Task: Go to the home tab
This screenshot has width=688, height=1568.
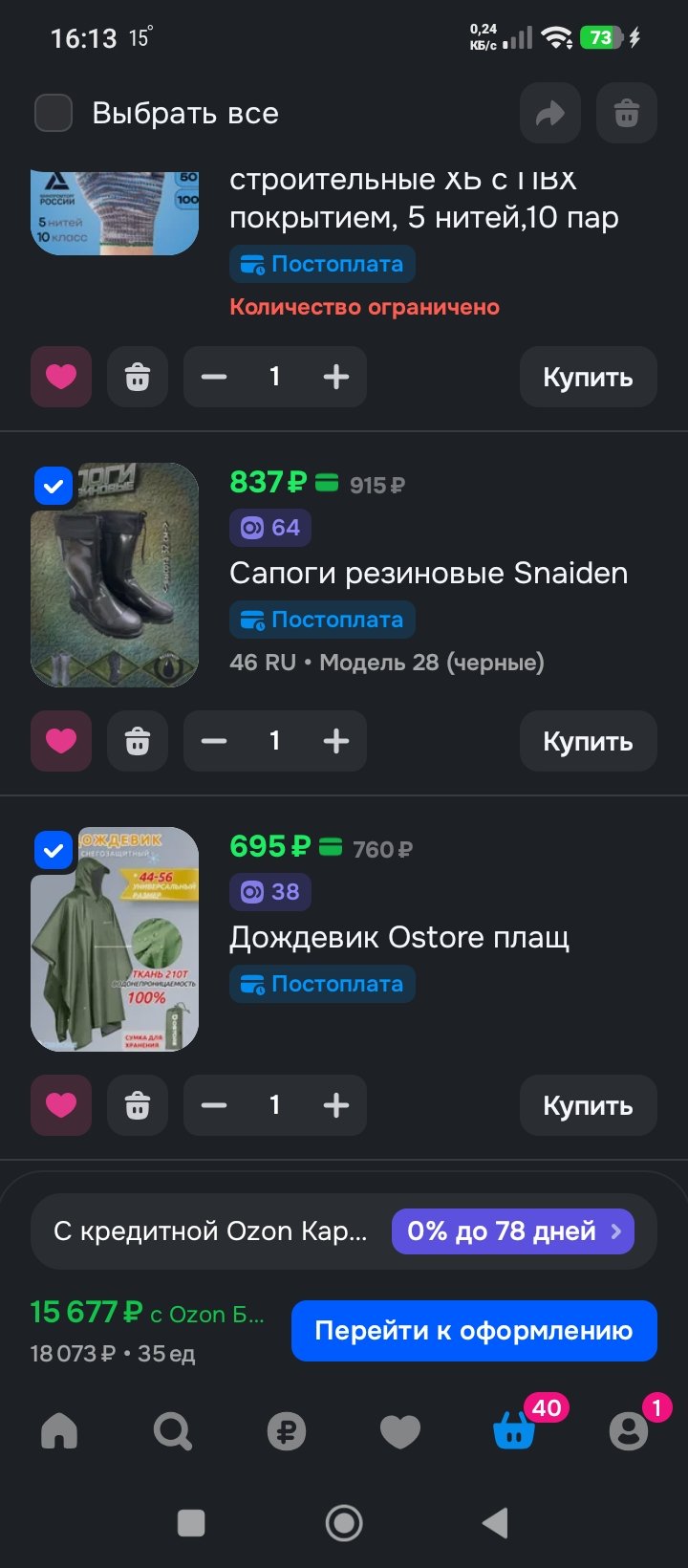Action: click(x=59, y=1431)
